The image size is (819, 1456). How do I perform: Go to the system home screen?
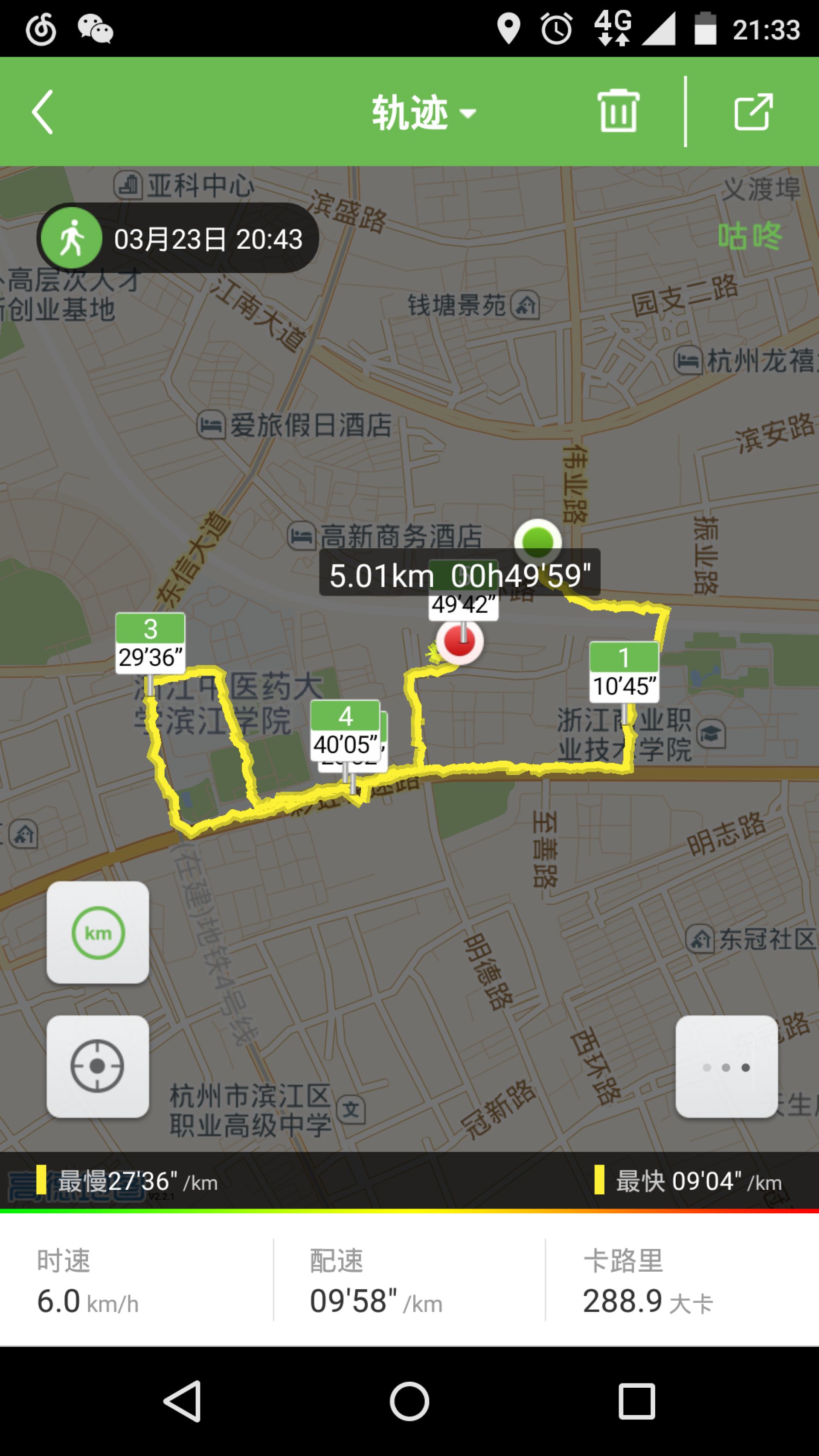[409, 1401]
